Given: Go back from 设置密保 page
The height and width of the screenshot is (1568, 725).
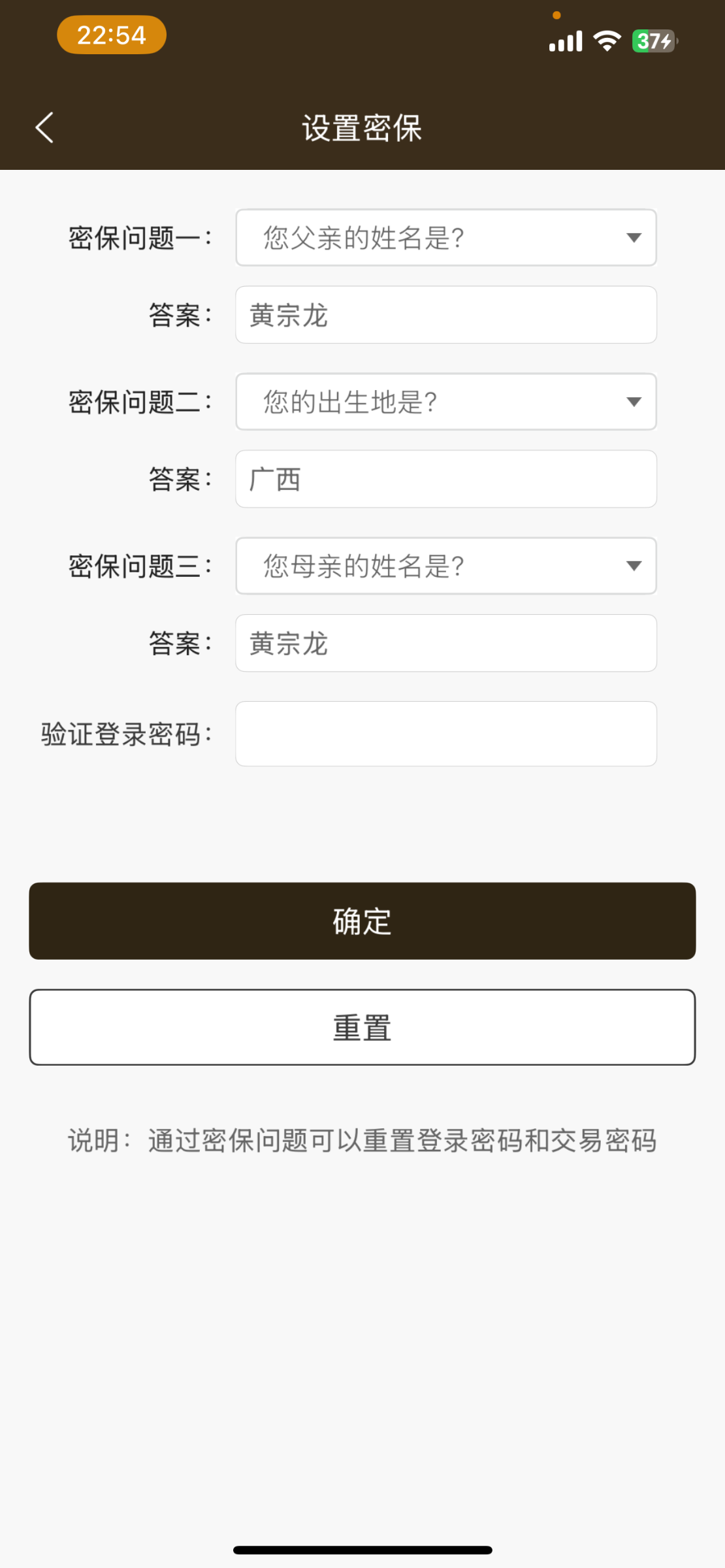Looking at the screenshot, I should (x=44, y=127).
